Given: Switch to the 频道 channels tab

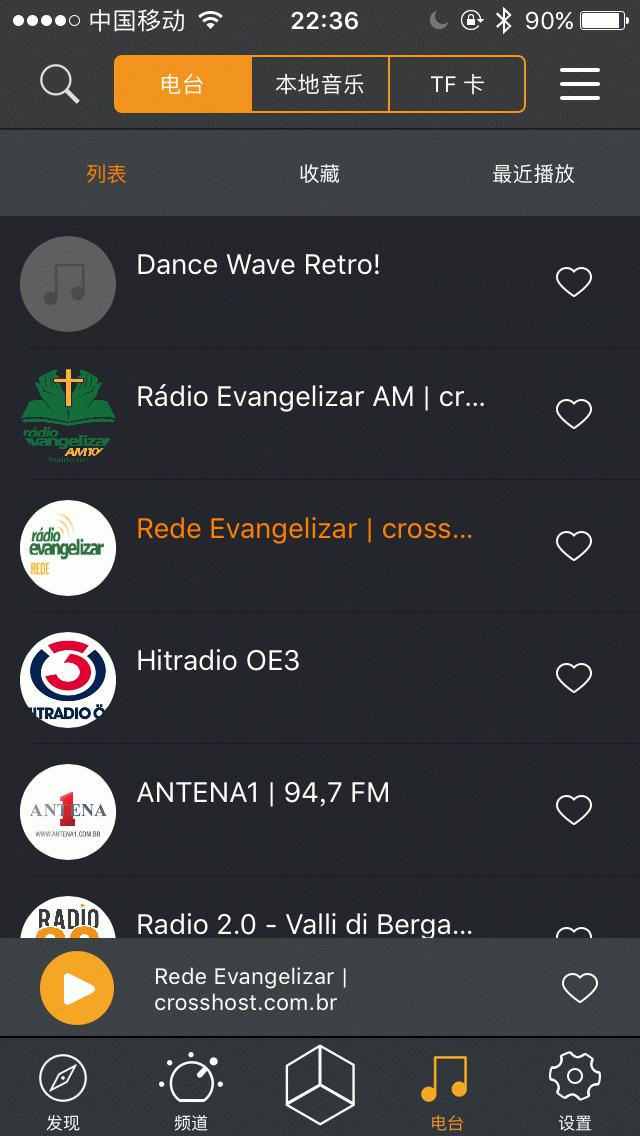Looking at the screenshot, I should [x=191, y=1092].
